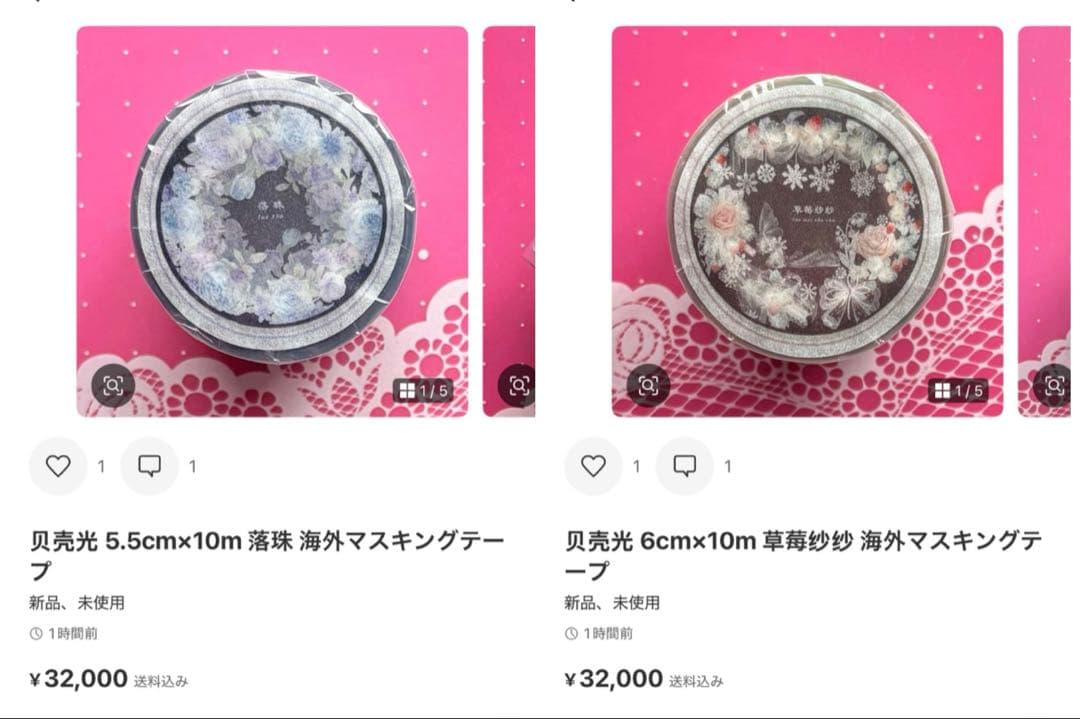The image size is (1080, 719).
Task: Open comments on the 草莓纱纱 listing
Action: pos(685,466)
